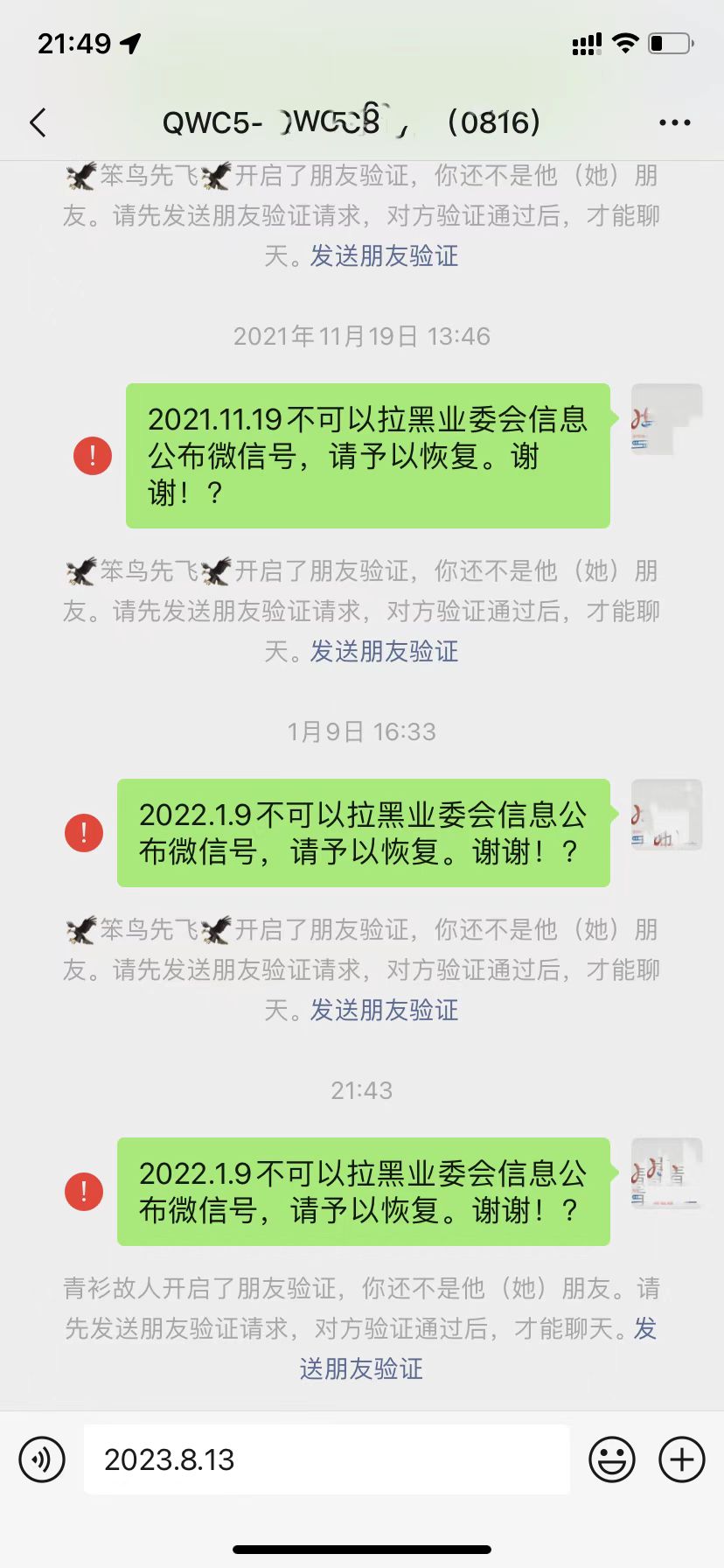Tap the plus icon to attach content
Image resolution: width=724 pixels, height=1568 pixels.
pyautogui.click(x=680, y=1459)
